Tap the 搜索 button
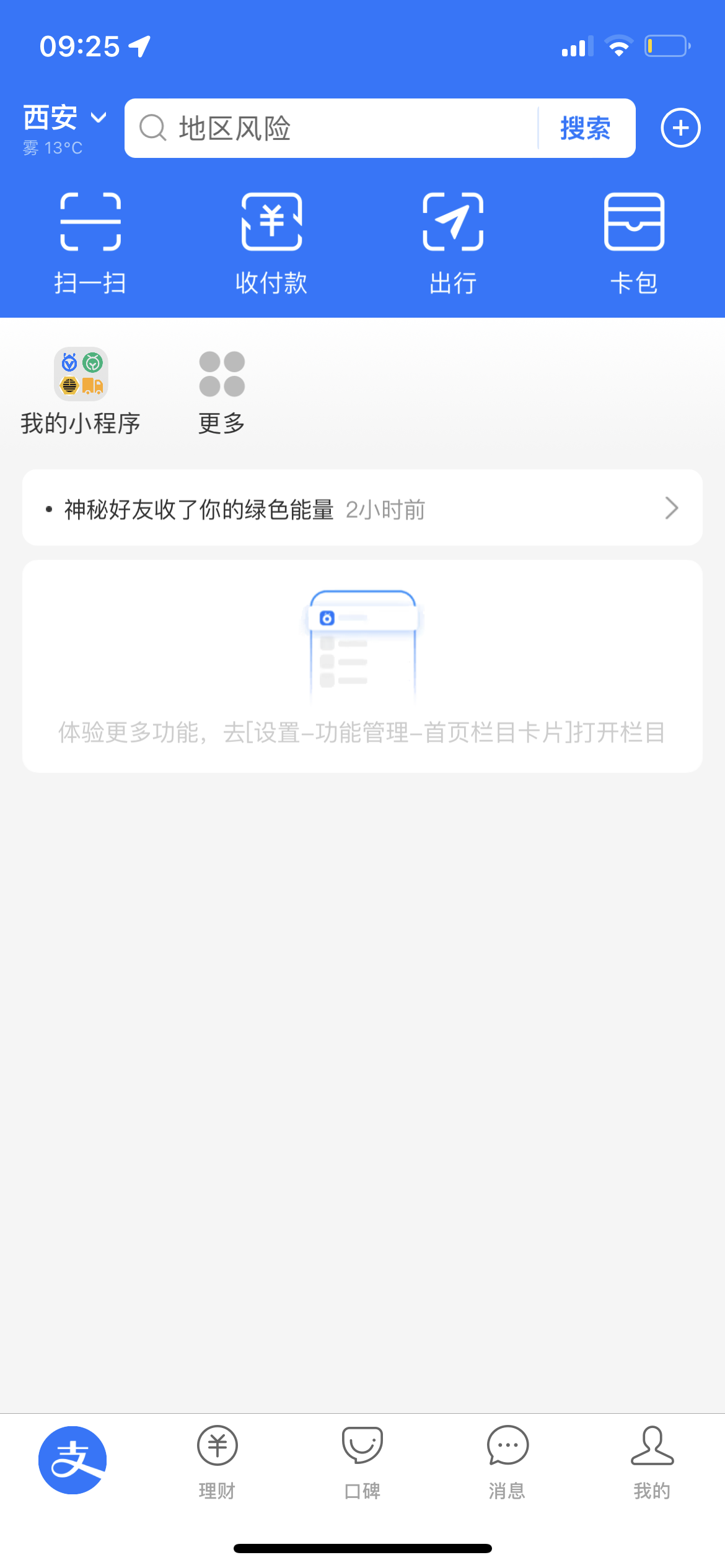 (585, 128)
